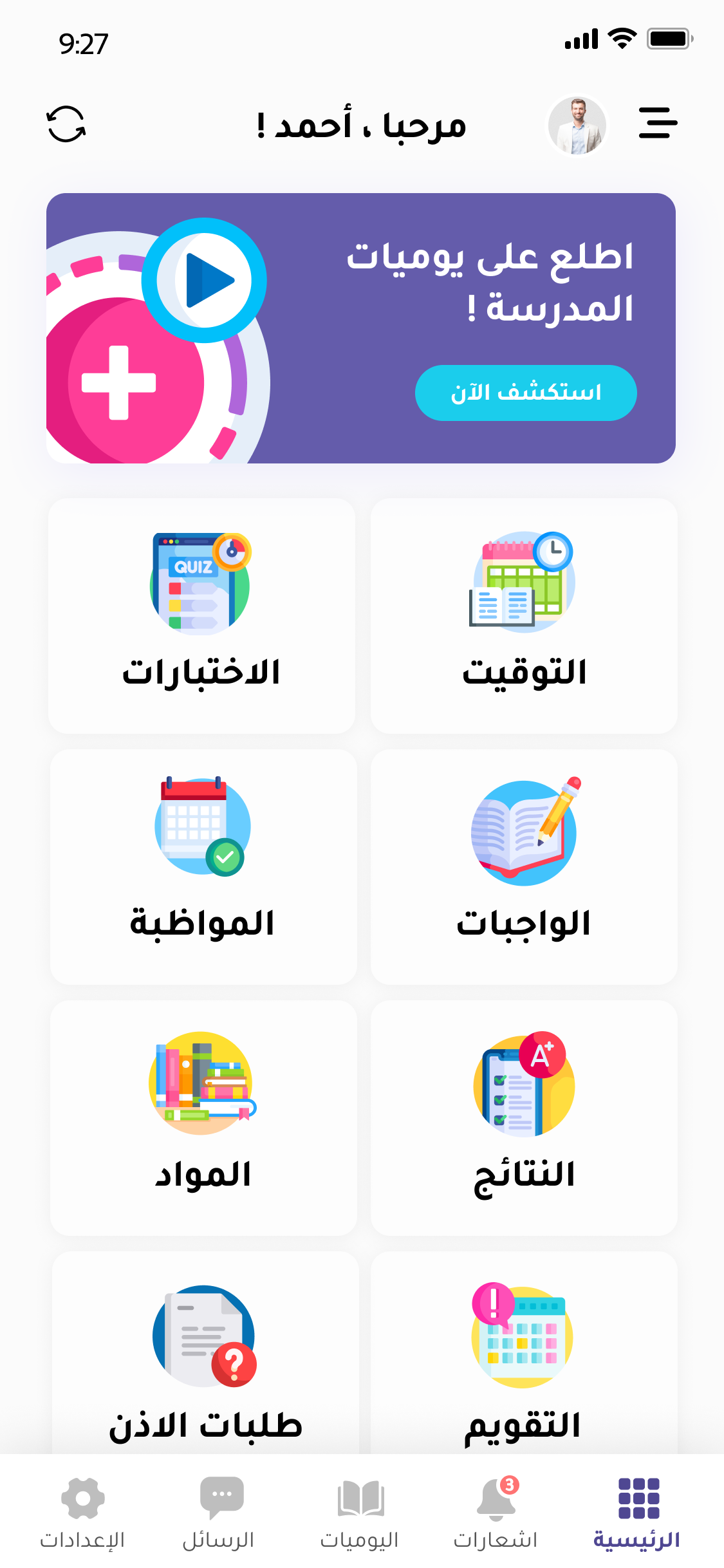
Task: Open the التقويم calendar card
Action: 524,1358
